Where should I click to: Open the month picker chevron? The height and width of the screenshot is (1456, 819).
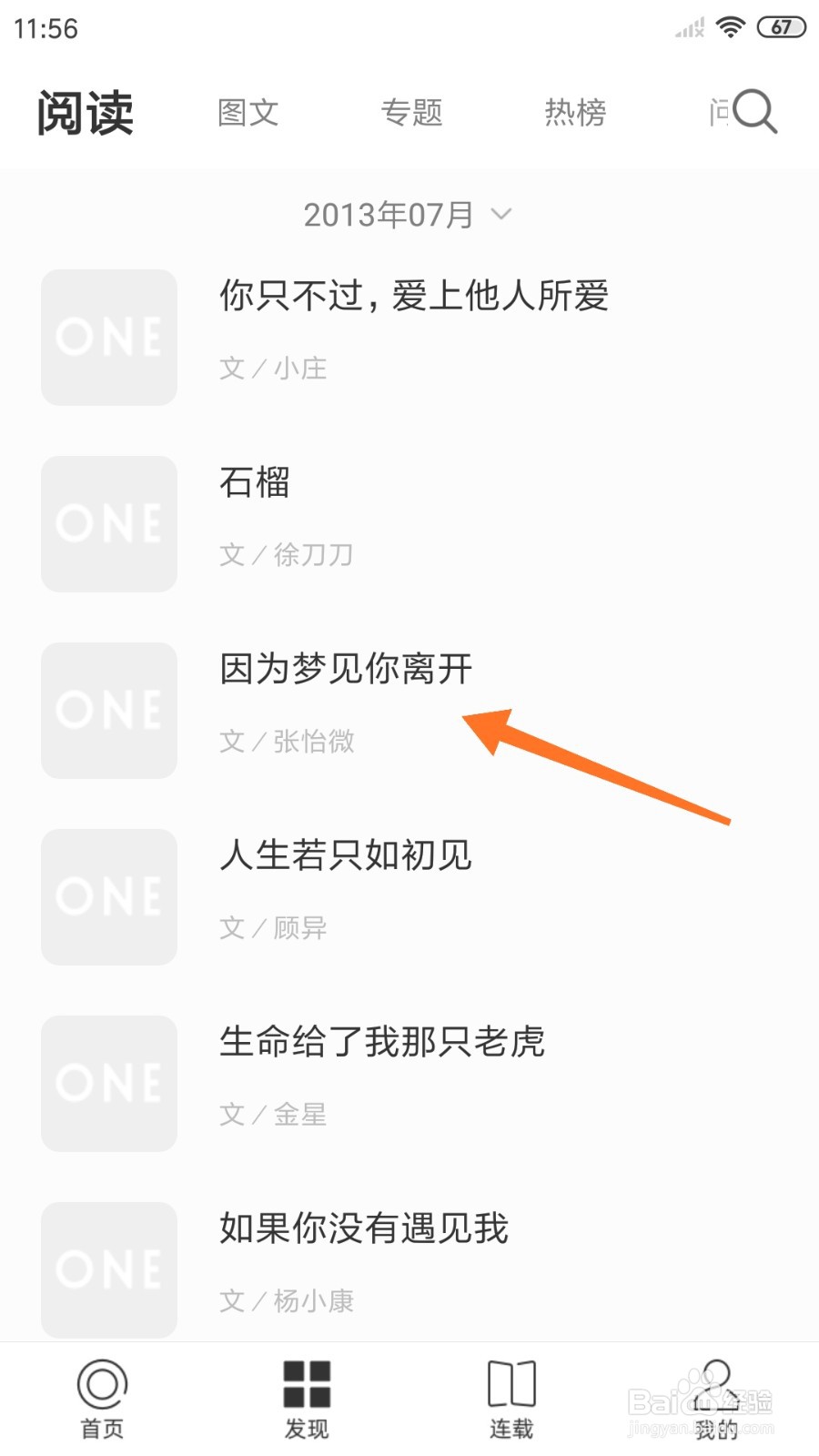pos(500,216)
